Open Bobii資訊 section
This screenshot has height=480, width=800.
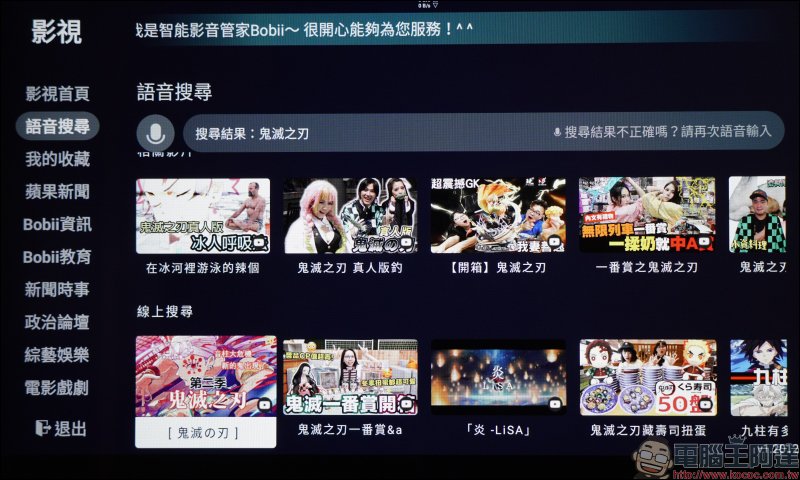click(x=57, y=224)
